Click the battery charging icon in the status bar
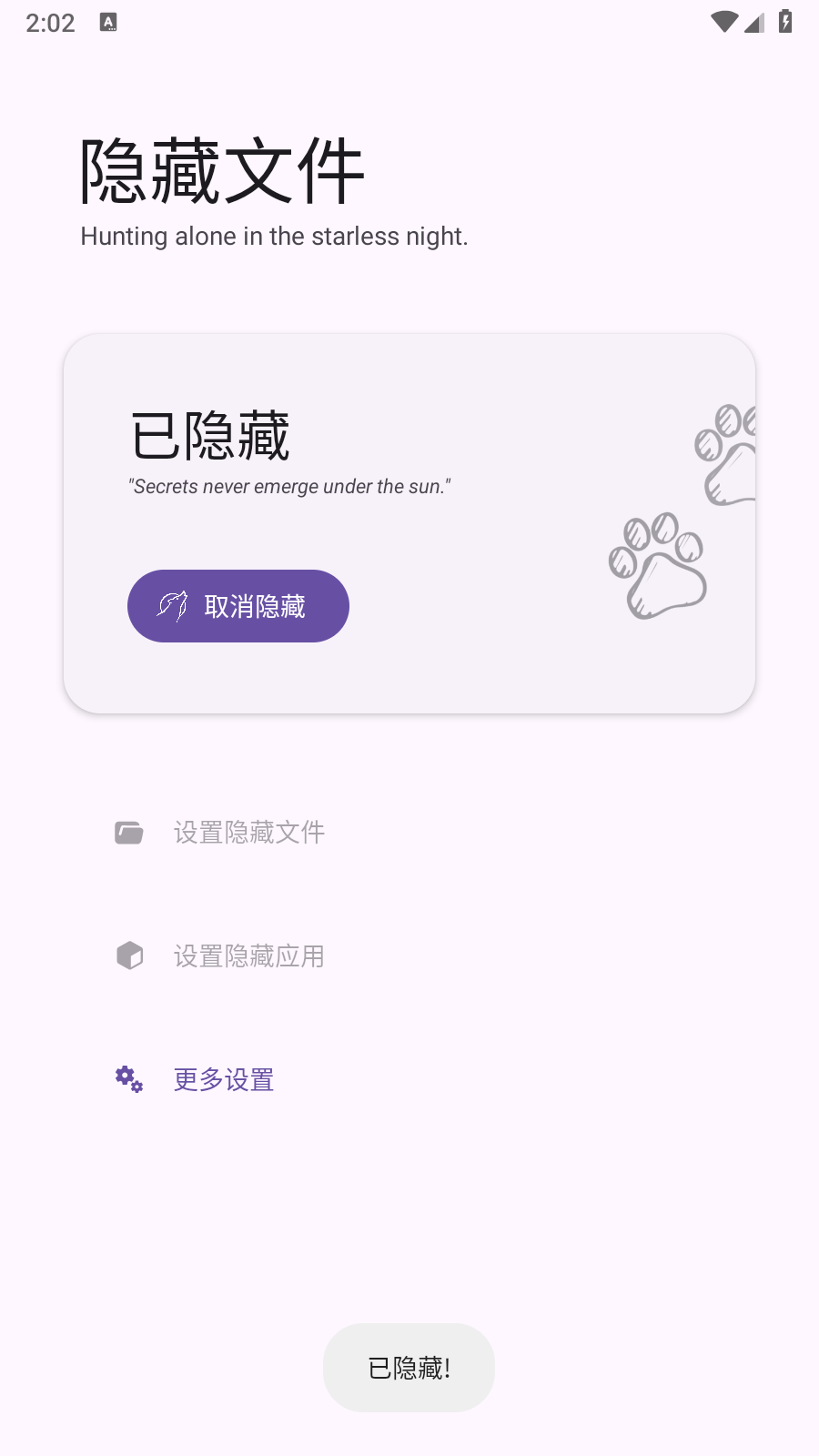The width and height of the screenshot is (819, 1456). 784,22
